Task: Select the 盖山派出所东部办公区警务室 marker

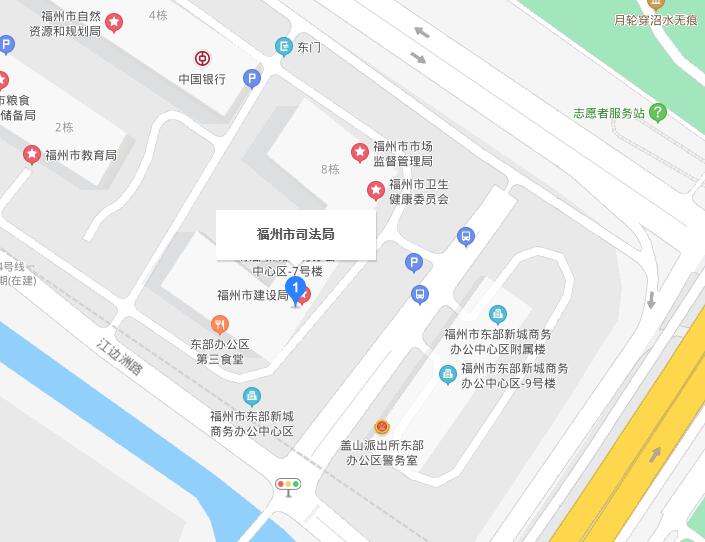Action: pyautogui.click(x=380, y=427)
